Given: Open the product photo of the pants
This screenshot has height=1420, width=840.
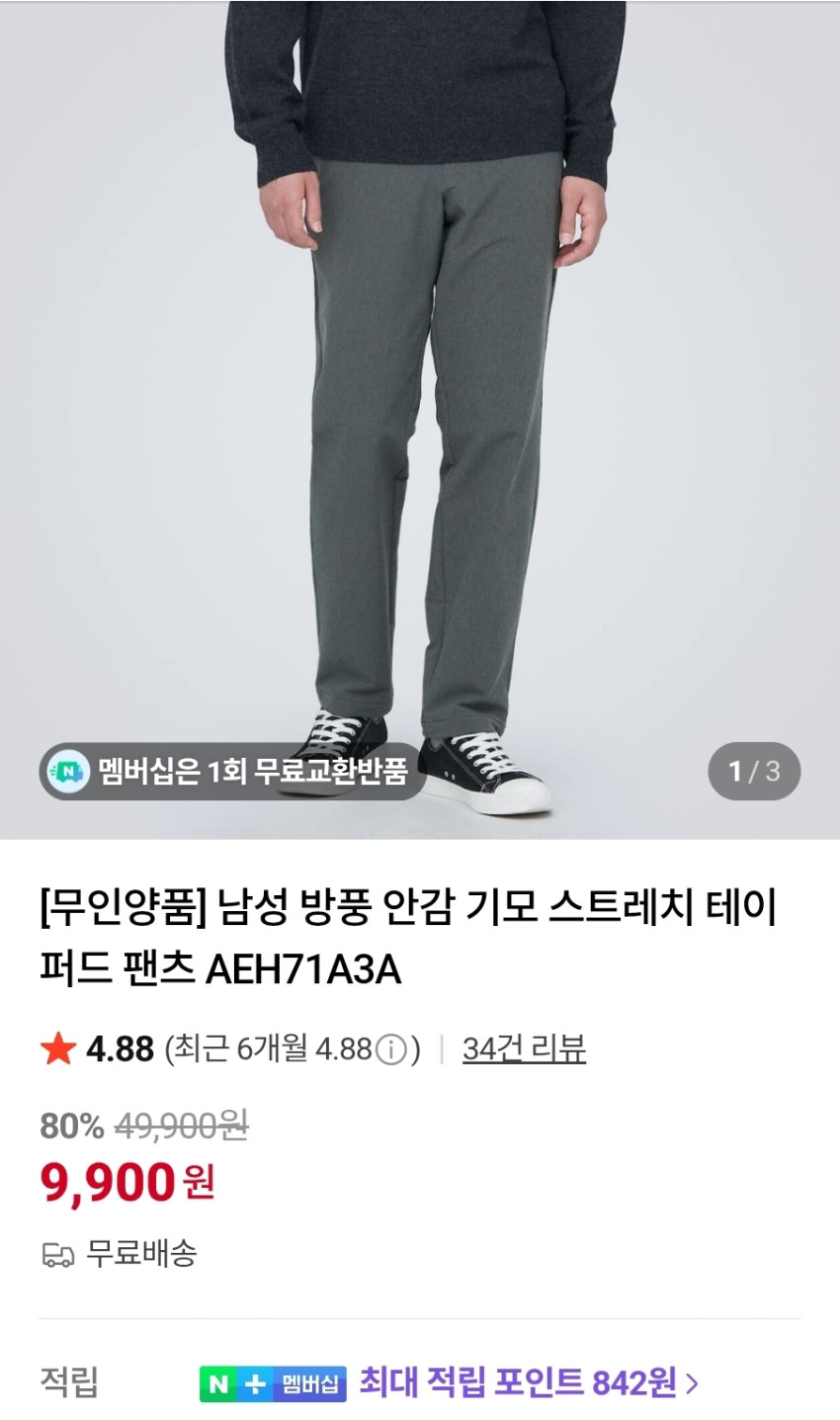Looking at the screenshot, I should click(420, 419).
